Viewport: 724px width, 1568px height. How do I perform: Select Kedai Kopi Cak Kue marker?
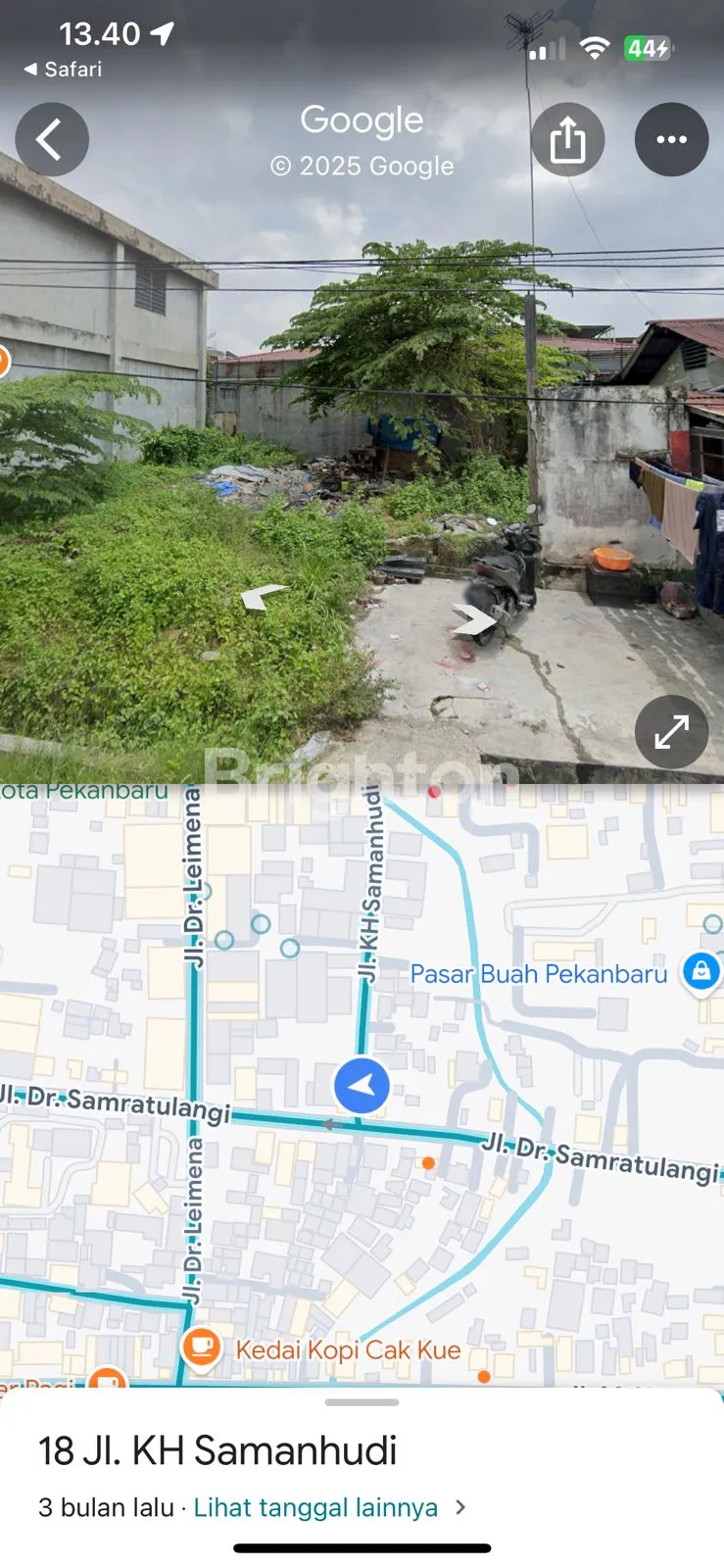coord(202,1347)
